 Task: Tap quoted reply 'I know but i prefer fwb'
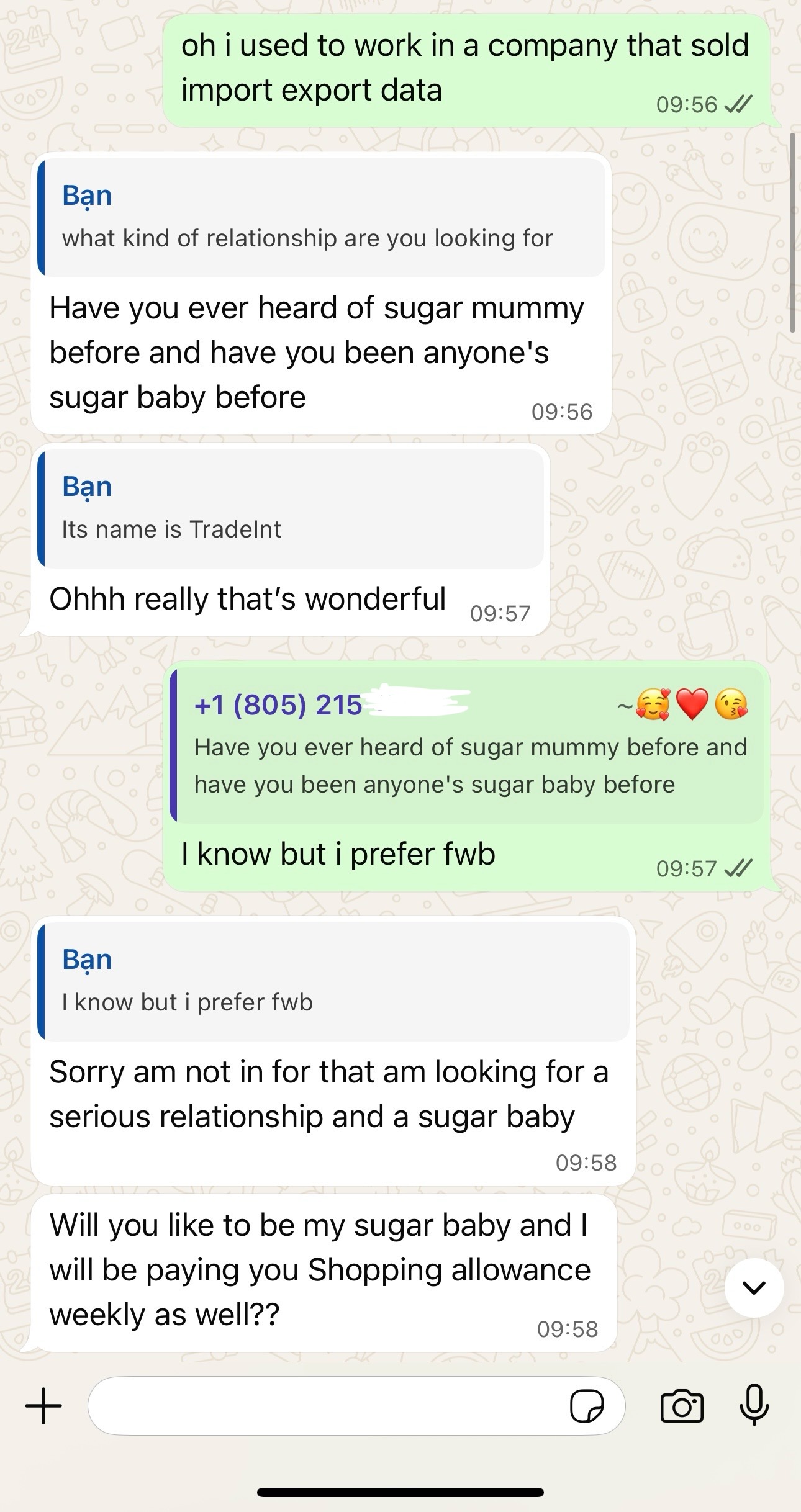(333, 981)
